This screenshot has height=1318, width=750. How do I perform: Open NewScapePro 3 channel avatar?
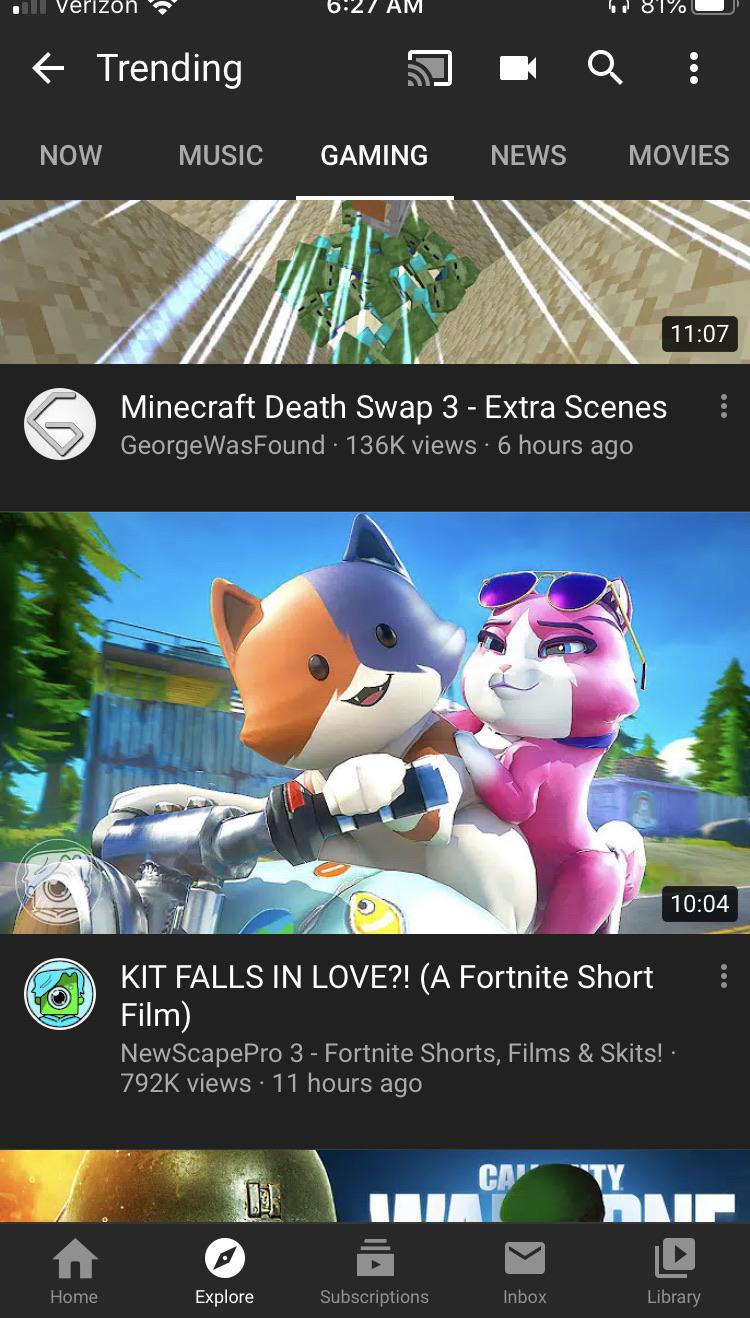click(60, 995)
